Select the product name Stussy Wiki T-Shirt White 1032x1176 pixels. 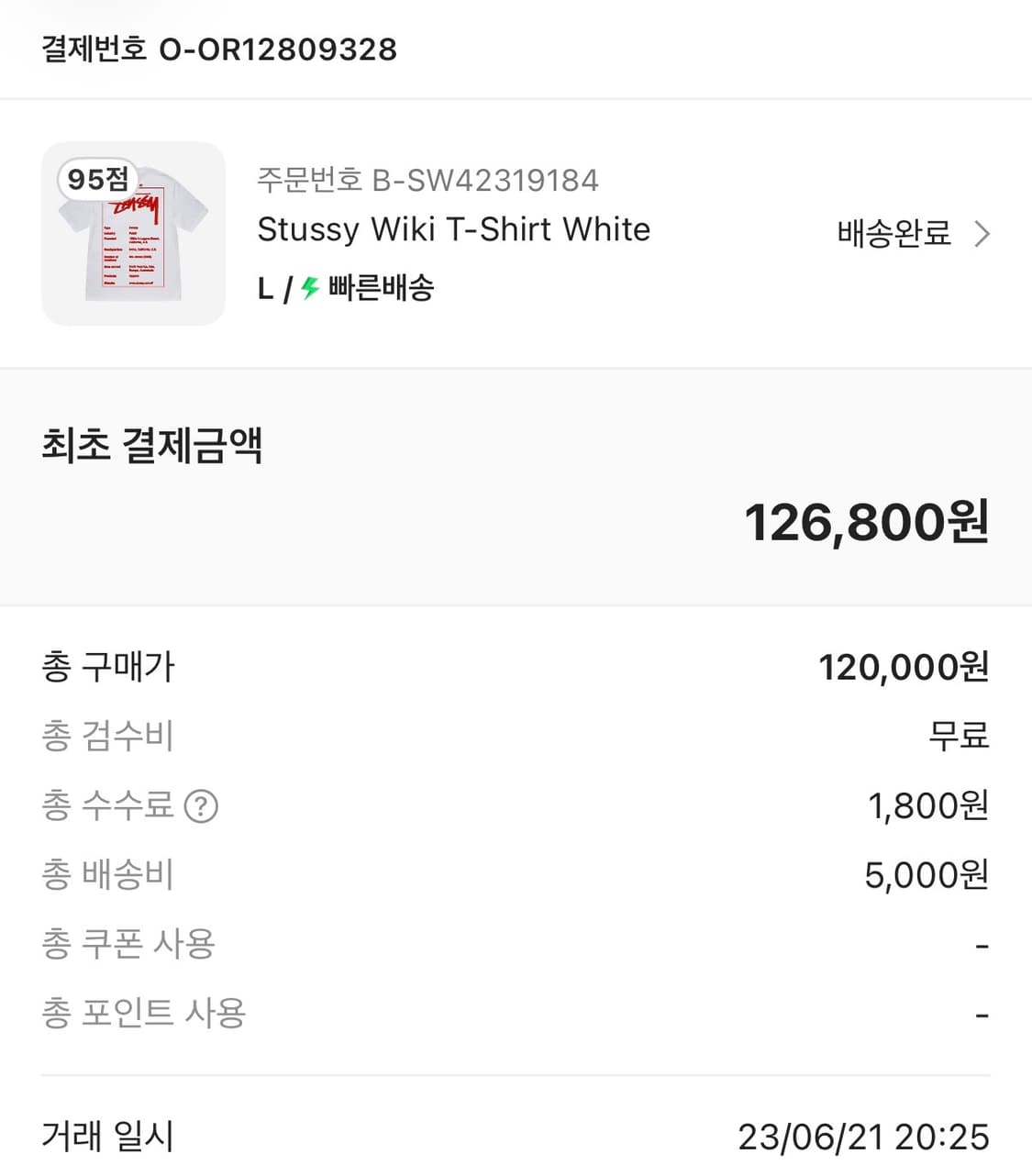pyautogui.click(x=453, y=229)
